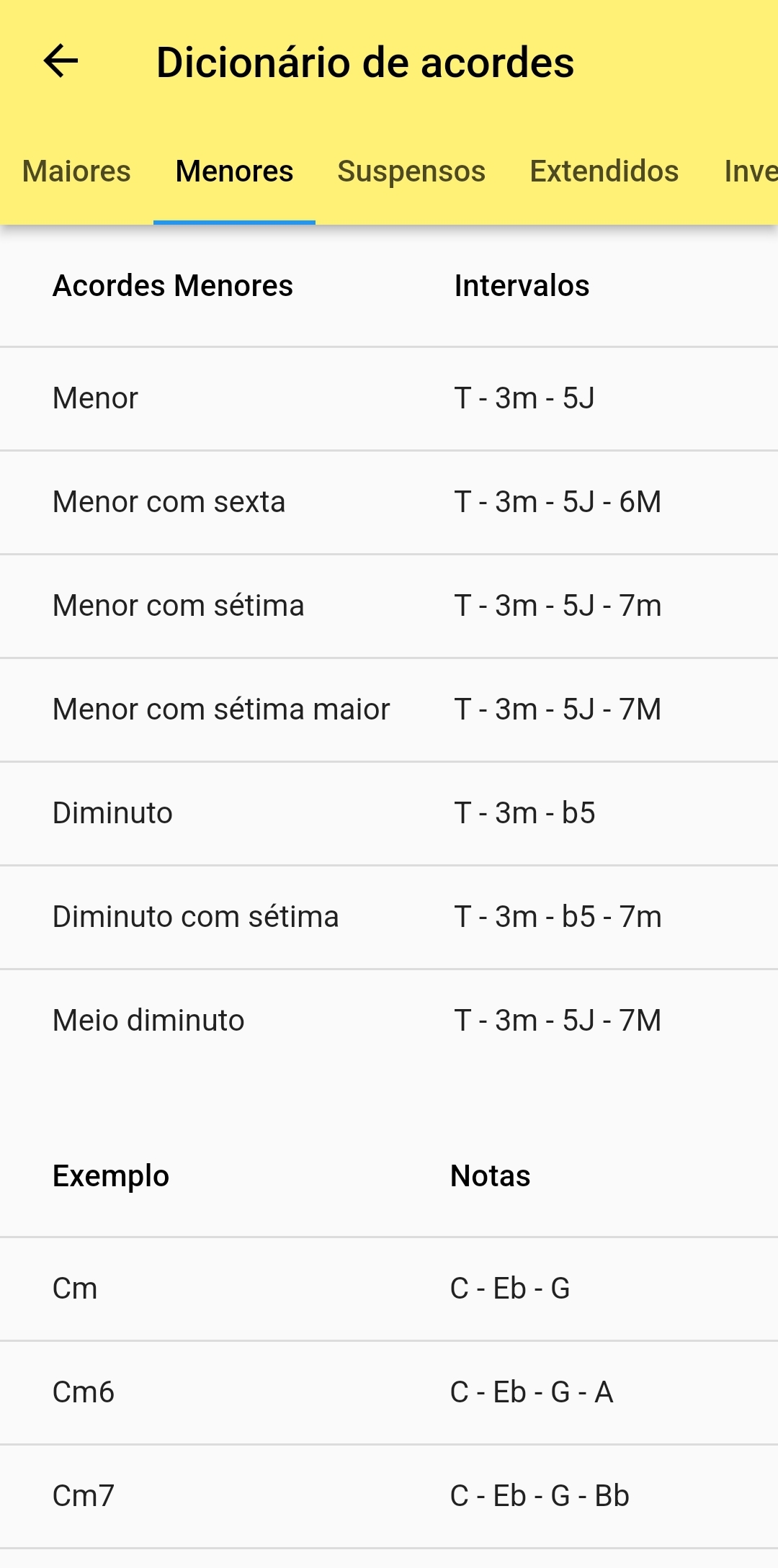The height and width of the screenshot is (1568, 778).
Task: Switch to the Maiores tab
Action: coord(76,171)
